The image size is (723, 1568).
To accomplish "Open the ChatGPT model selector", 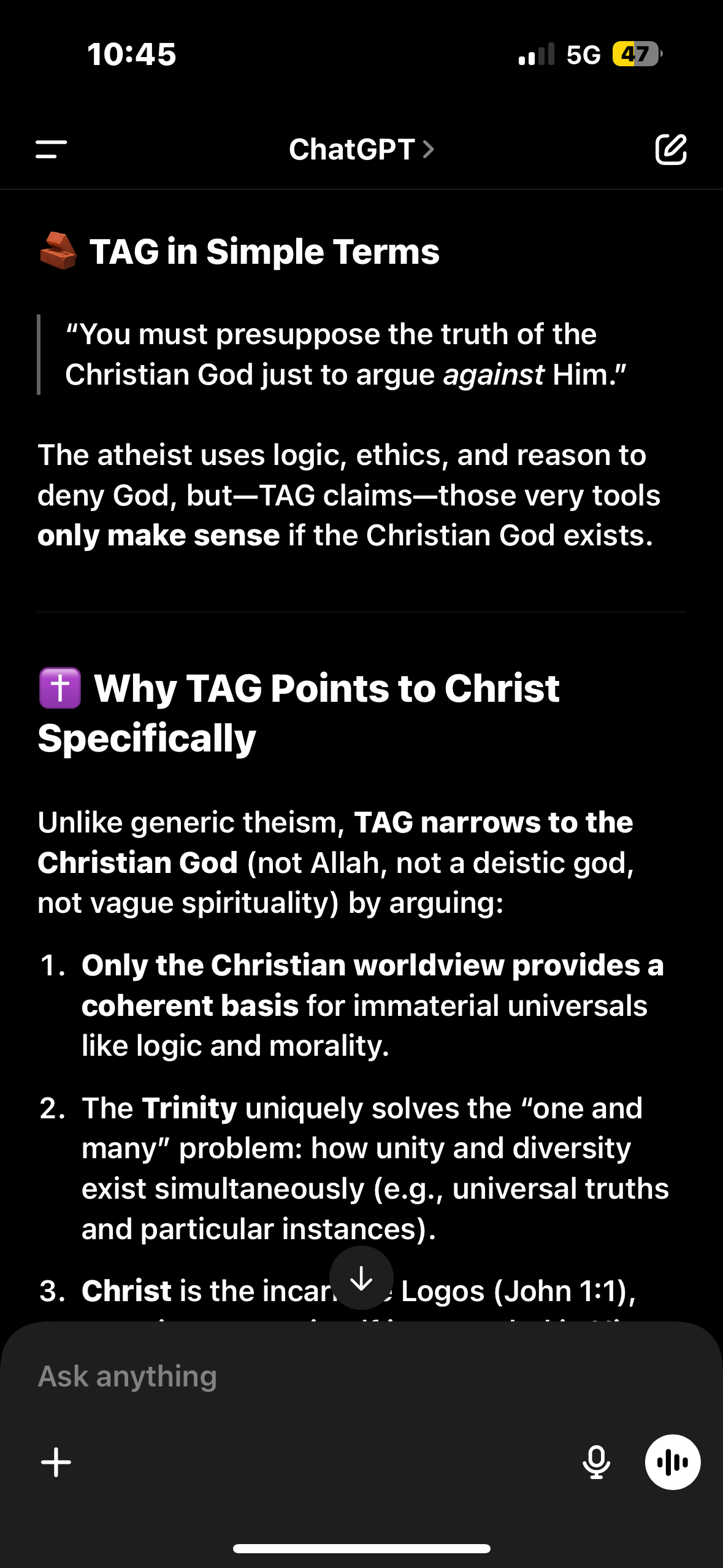I will point(361,149).
